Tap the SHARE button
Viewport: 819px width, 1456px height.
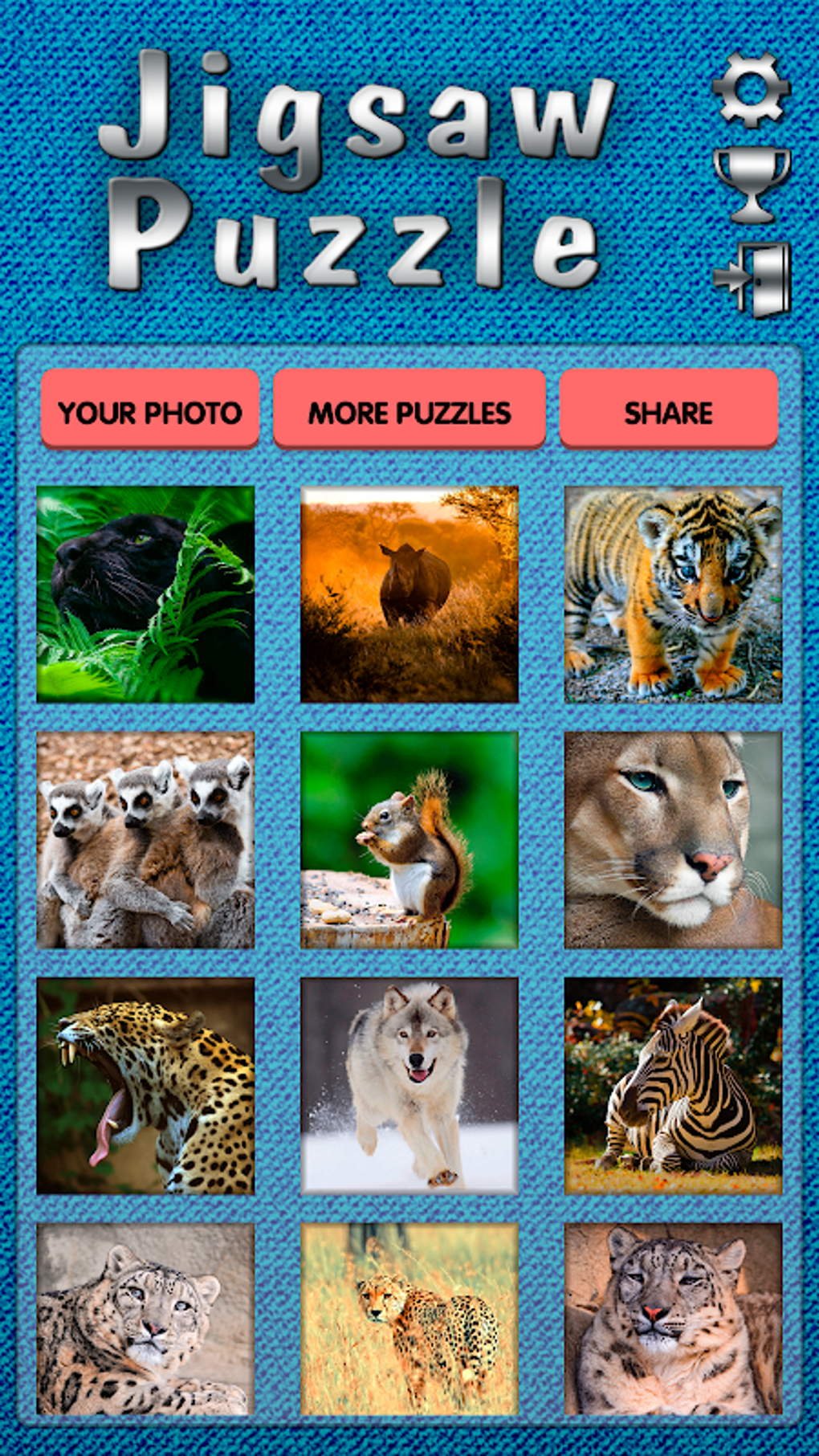click(669, 412)
